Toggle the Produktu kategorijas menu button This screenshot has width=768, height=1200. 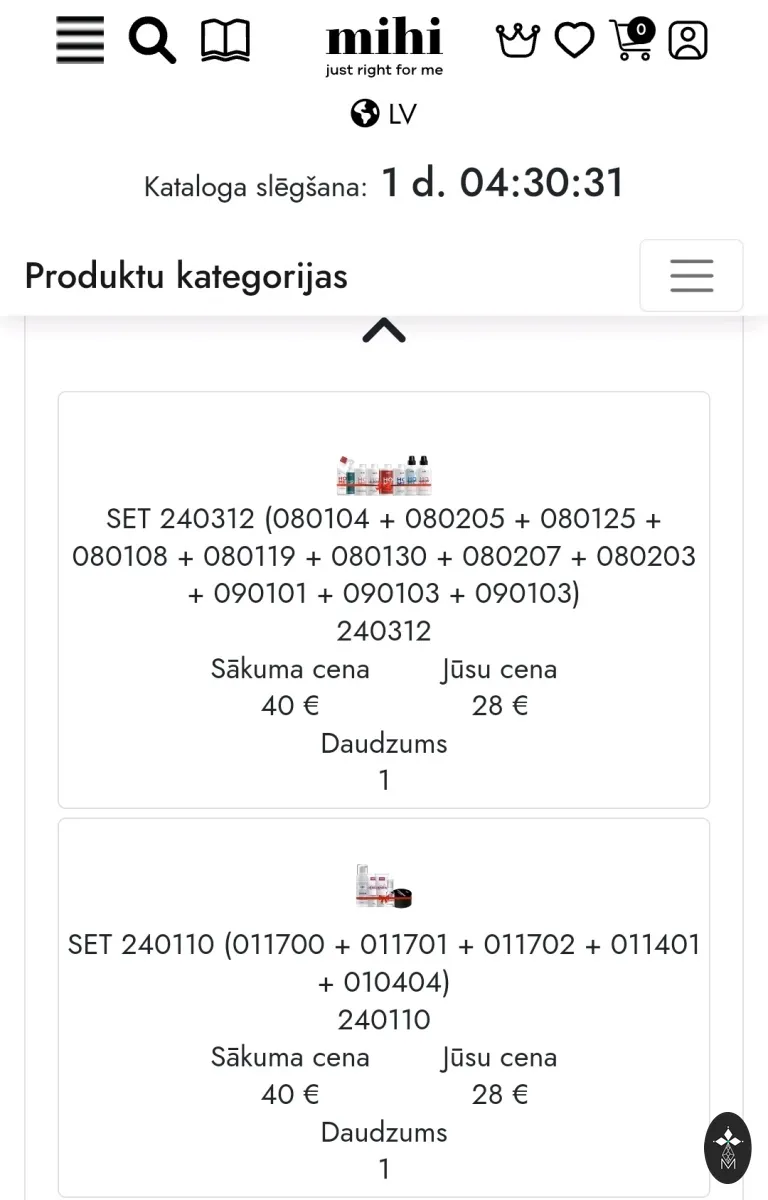coord(691,275)
